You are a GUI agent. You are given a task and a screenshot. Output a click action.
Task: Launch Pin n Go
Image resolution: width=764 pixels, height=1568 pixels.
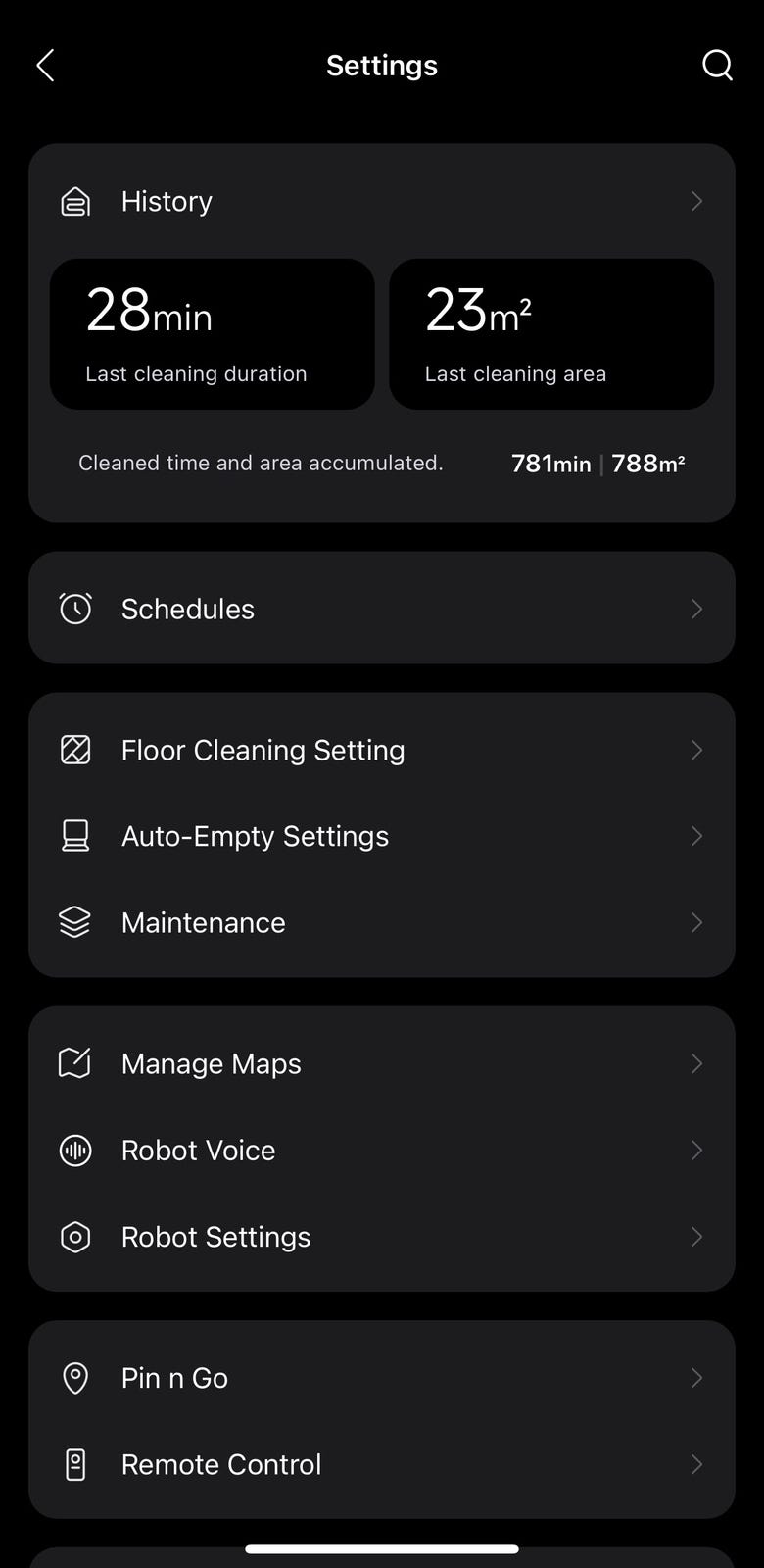(382, 1378)
